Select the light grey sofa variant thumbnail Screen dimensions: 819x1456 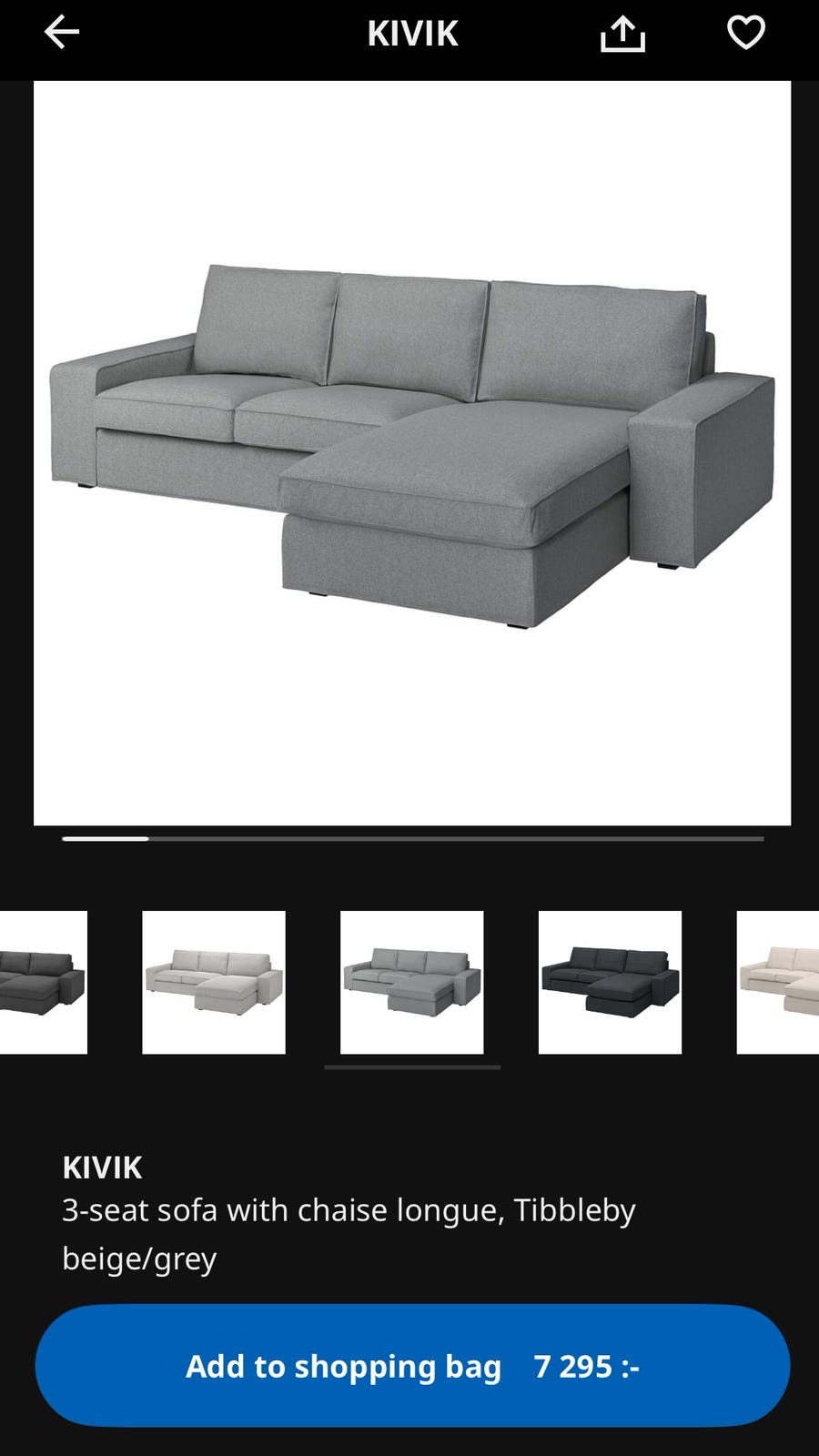tap(214, 982)
